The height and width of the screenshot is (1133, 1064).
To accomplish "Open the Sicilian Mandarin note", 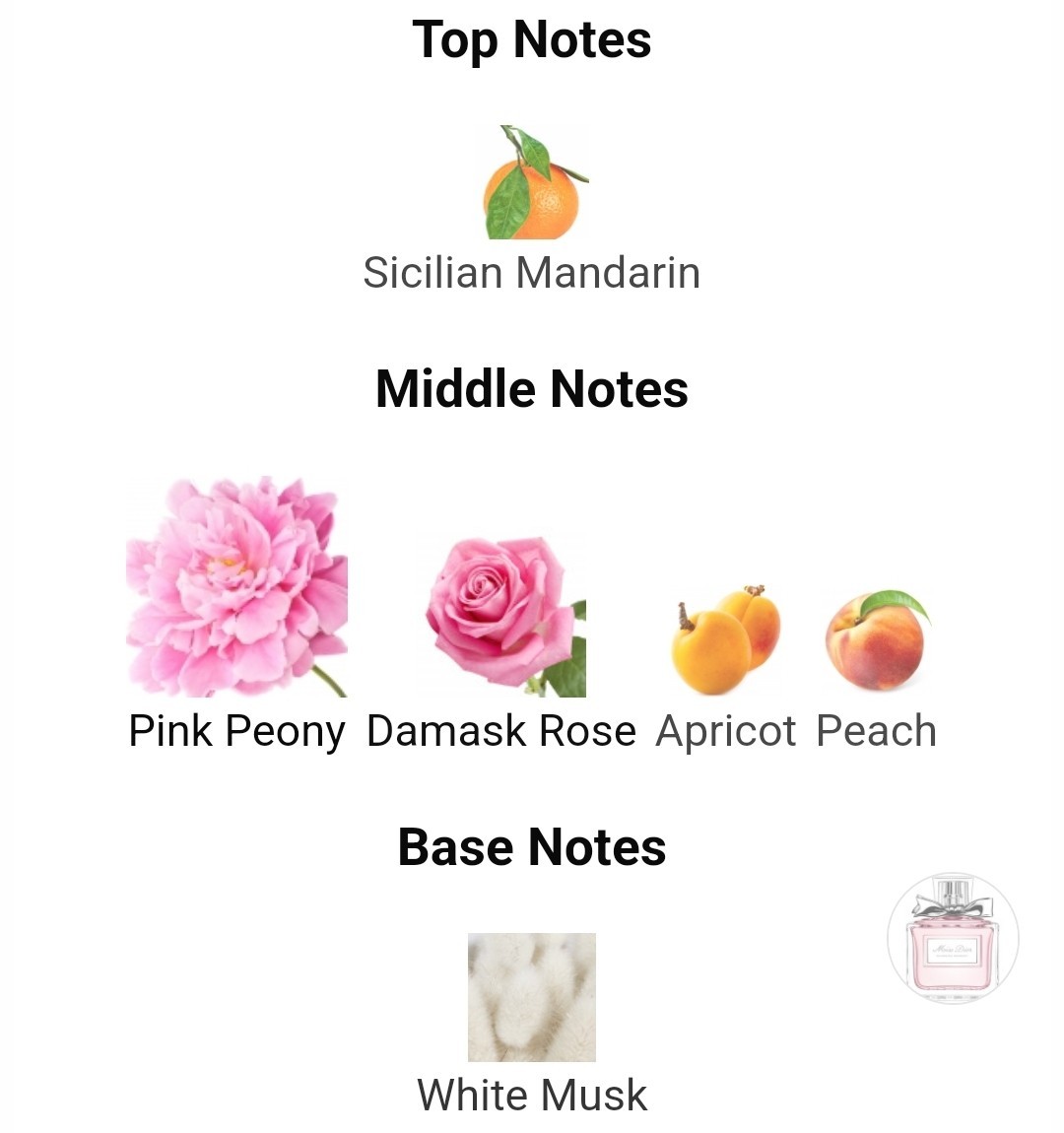I will pos(532,185).
